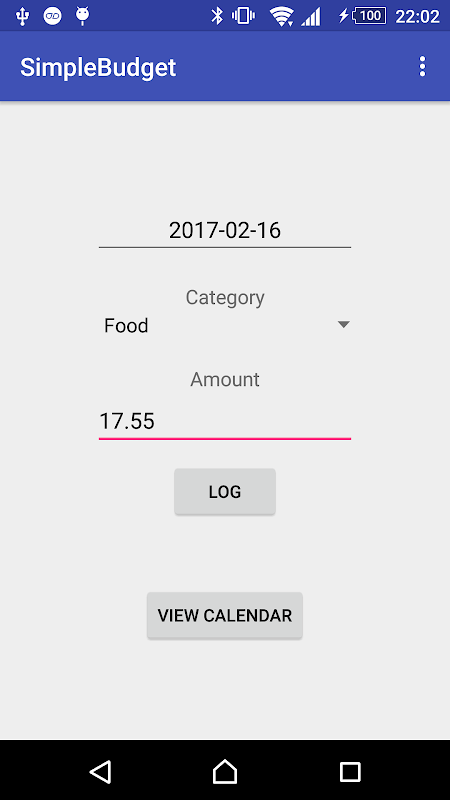Tap the LOG button
Viewport: 450px width, 800px height.
(225, 491)
